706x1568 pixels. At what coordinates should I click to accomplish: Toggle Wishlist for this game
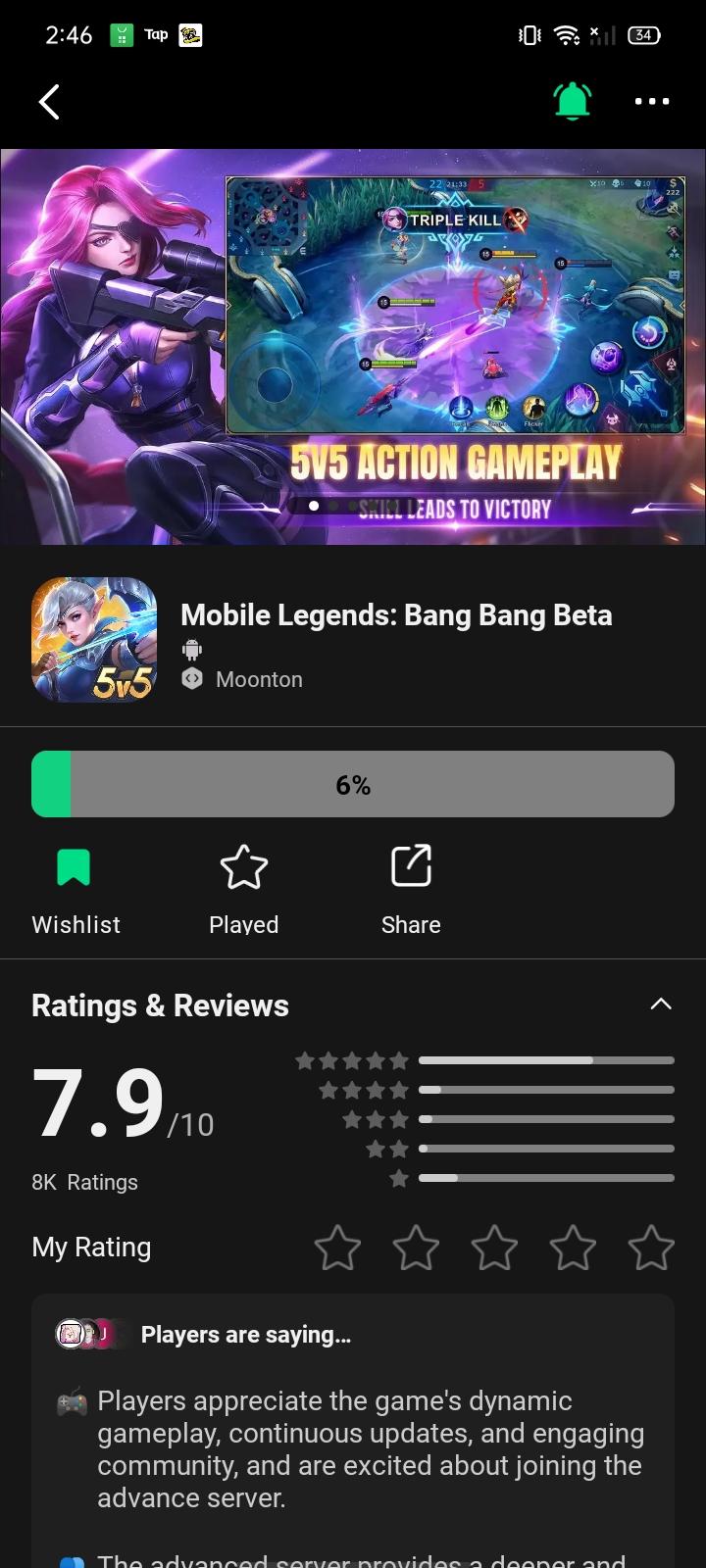click(x=76, y=888)
